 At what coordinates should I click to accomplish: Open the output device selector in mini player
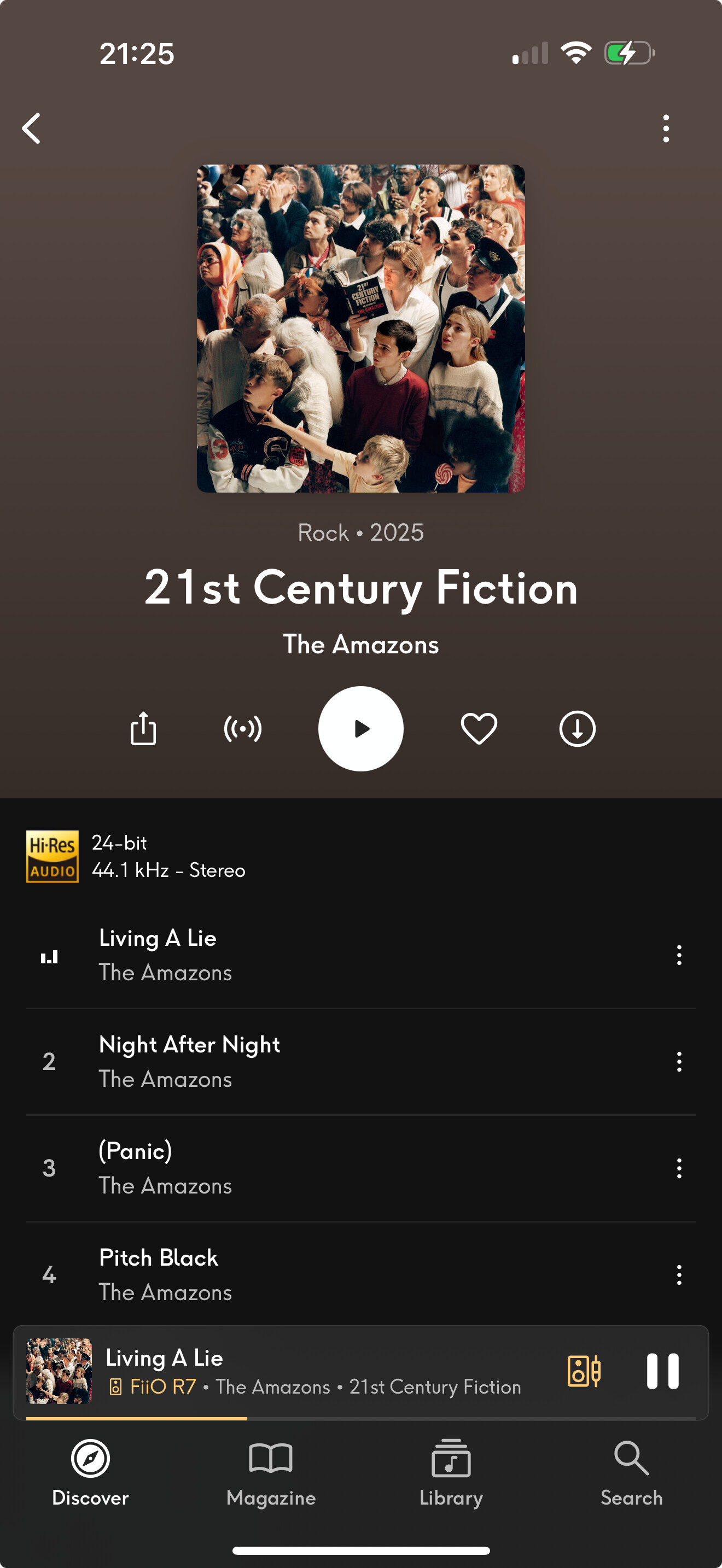coord(584,1371)
